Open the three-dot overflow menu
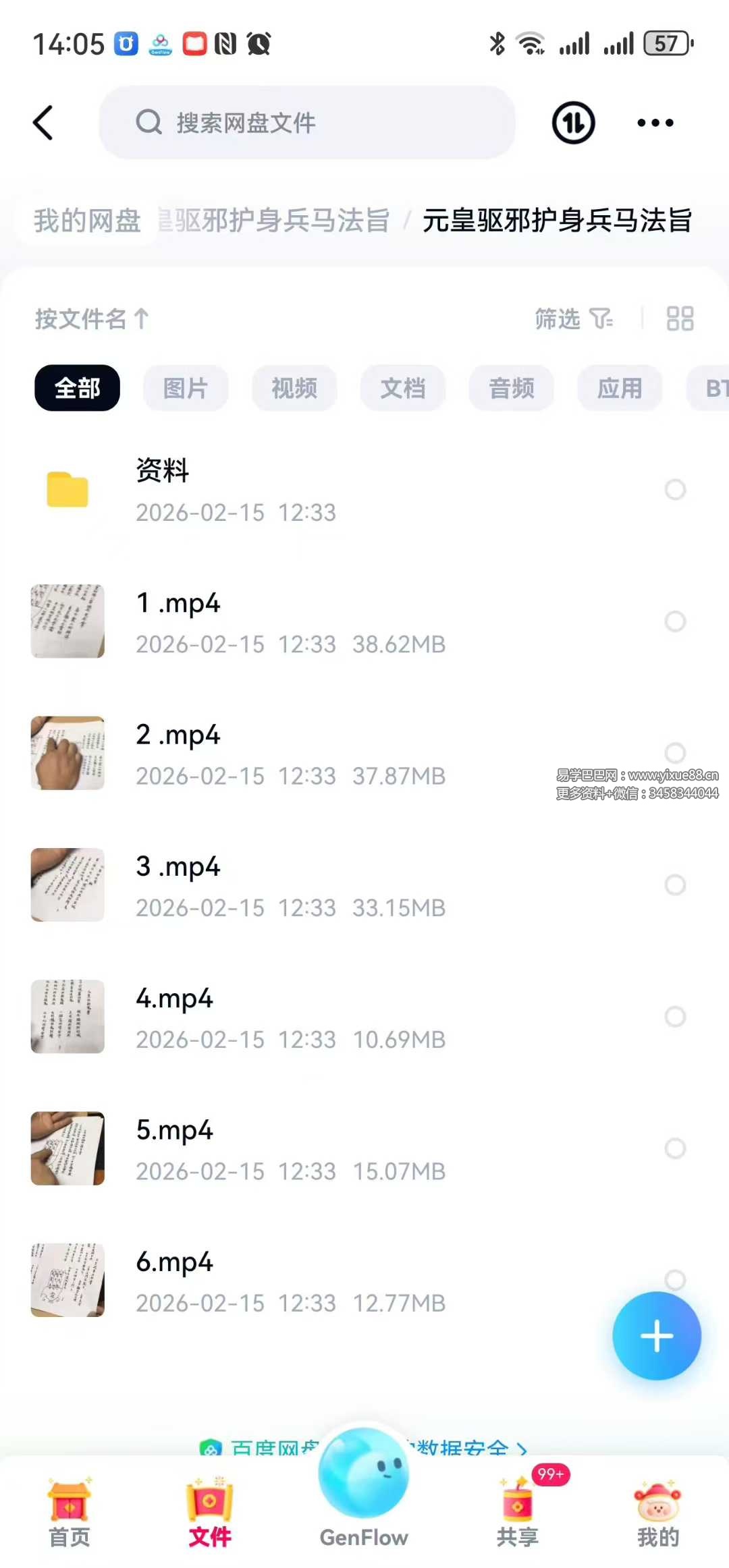 point(655,123)
